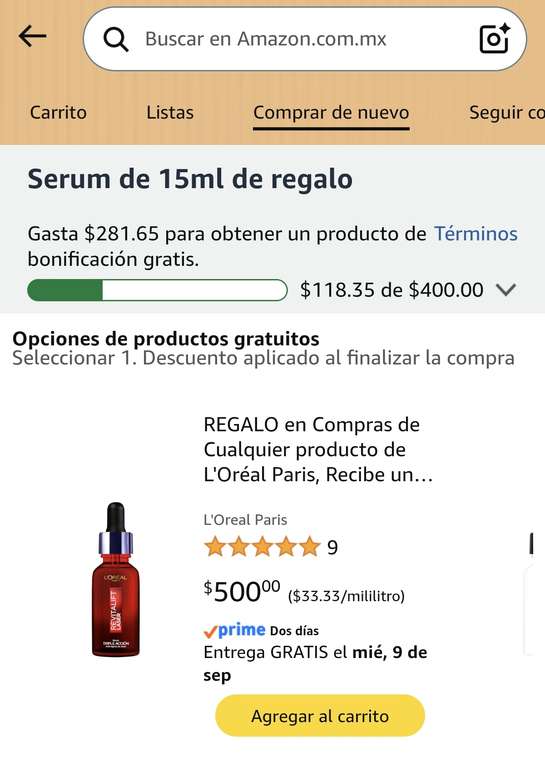This screenshot has width=545, height=768.
Task: Select the Comprar de nuevo tab
Action: pos(331,114)
